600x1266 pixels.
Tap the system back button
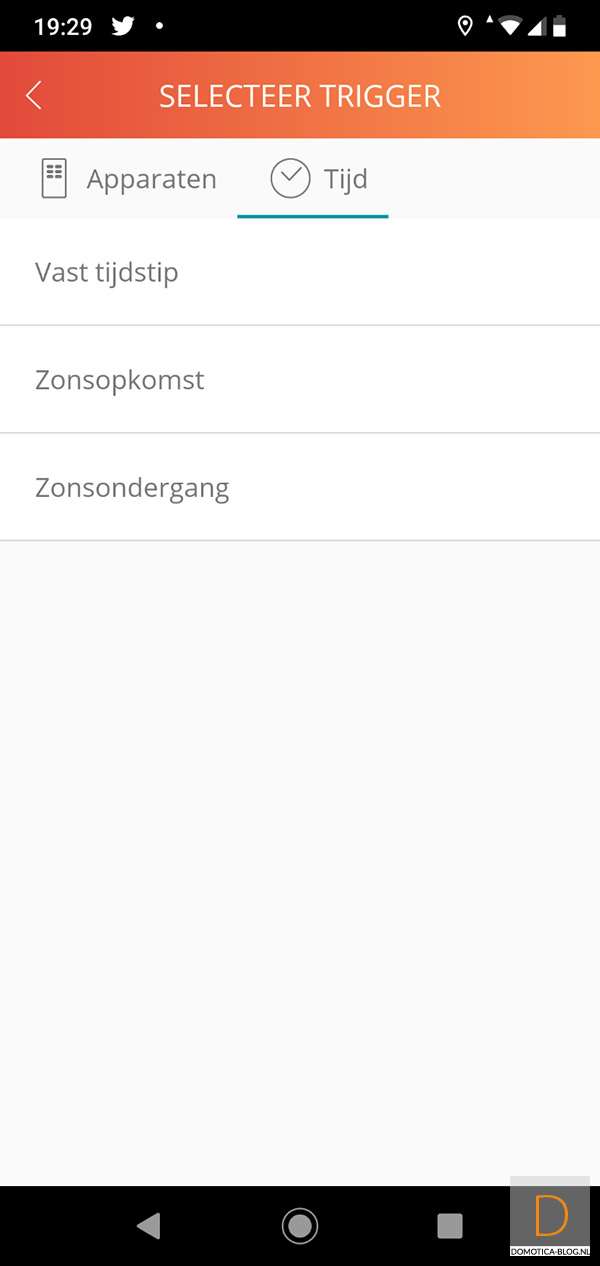[x=149, y=1225]
